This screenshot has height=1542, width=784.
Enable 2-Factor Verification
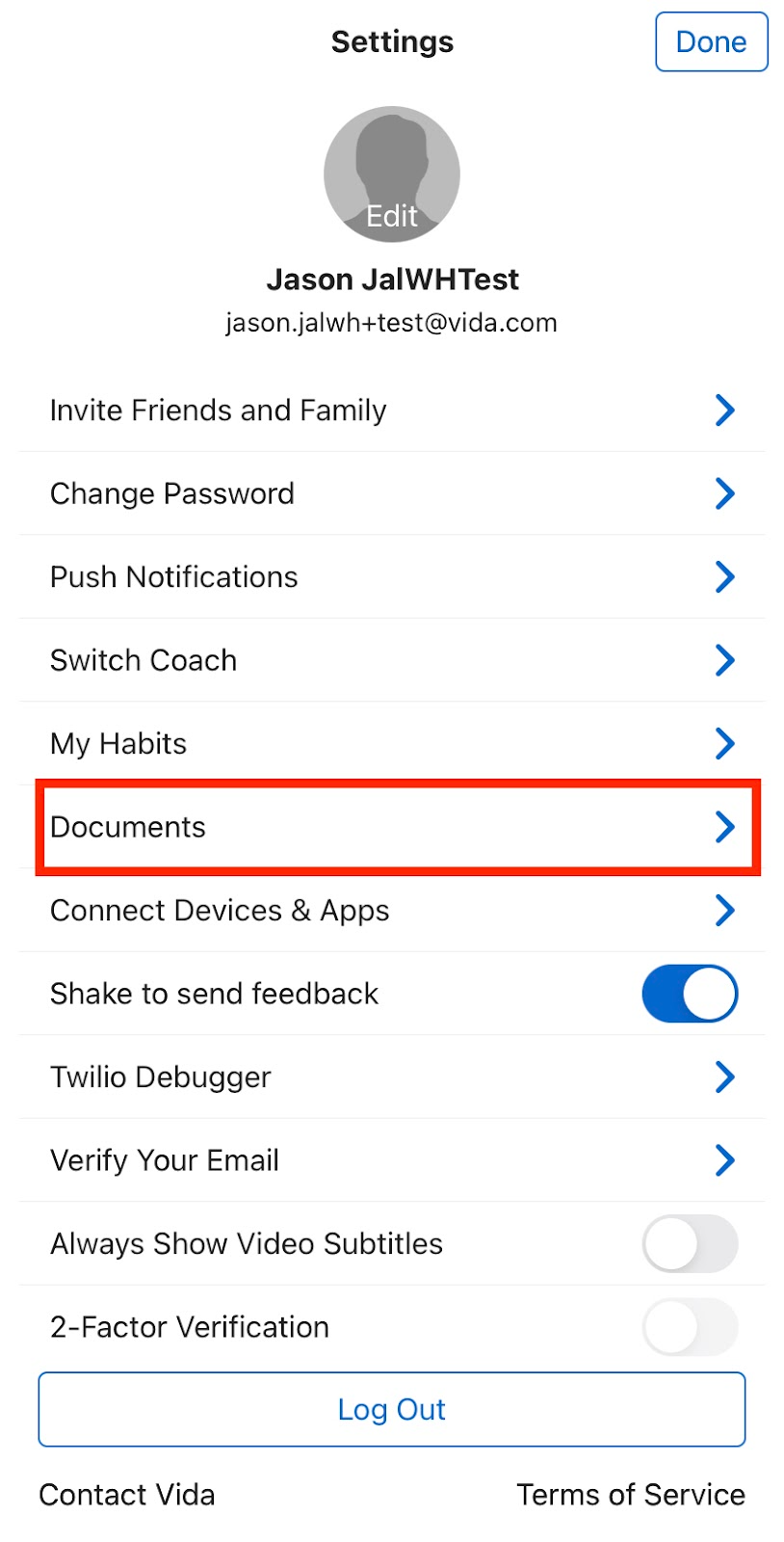pyautogui.click(x=690, y=1327)
